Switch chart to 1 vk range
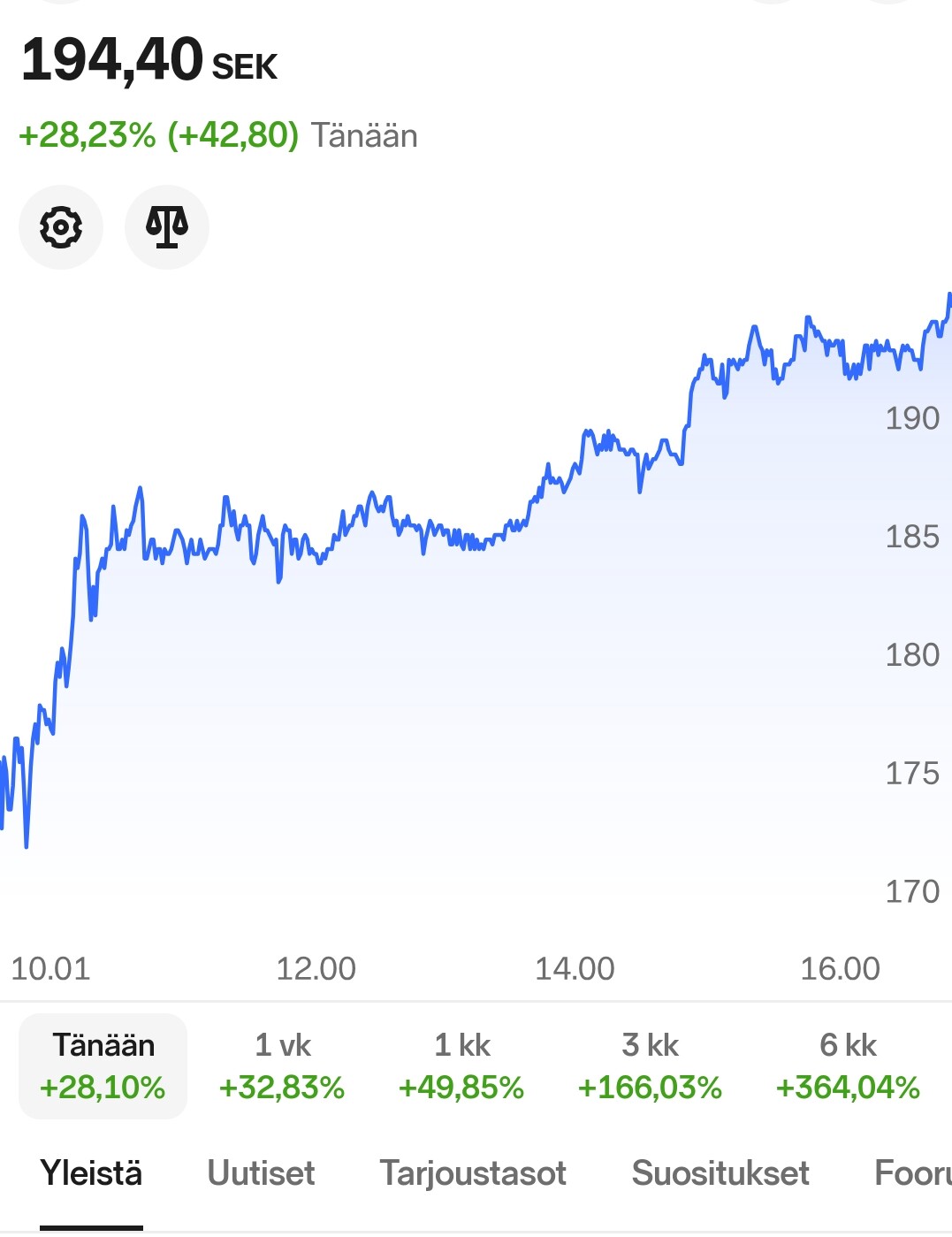 click(x=282, y=1065)
